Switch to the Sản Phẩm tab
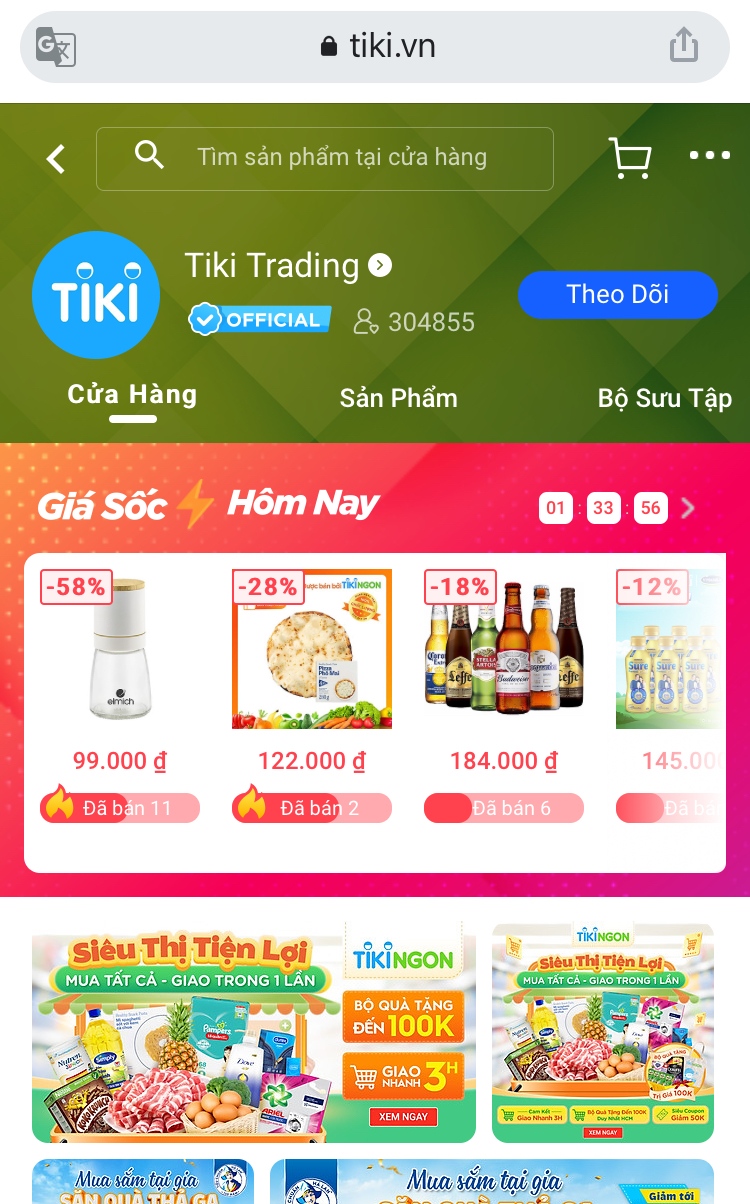The width and height of the screenshot is (750, 1204). [398, 398]
